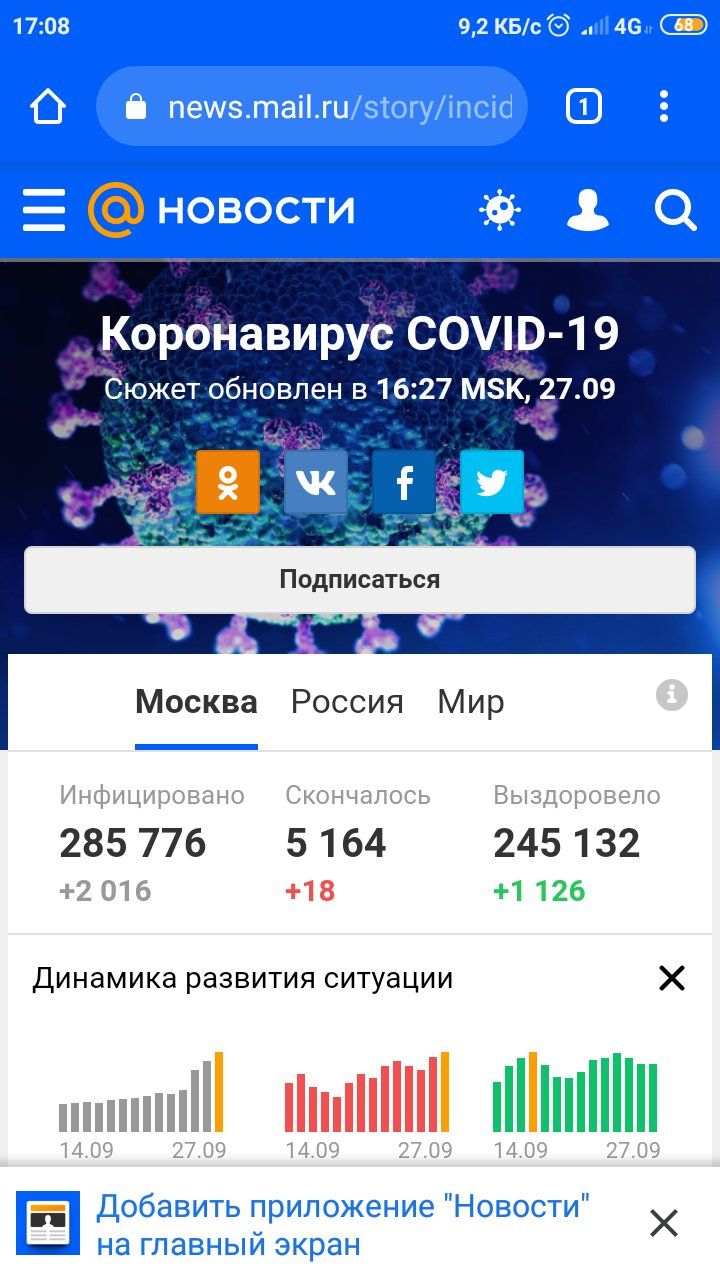Image resolution: width=720 pixels, height=1280 pixels.
Task: Close the Динамика развития ситуации panel
Action: click(672, 978)
